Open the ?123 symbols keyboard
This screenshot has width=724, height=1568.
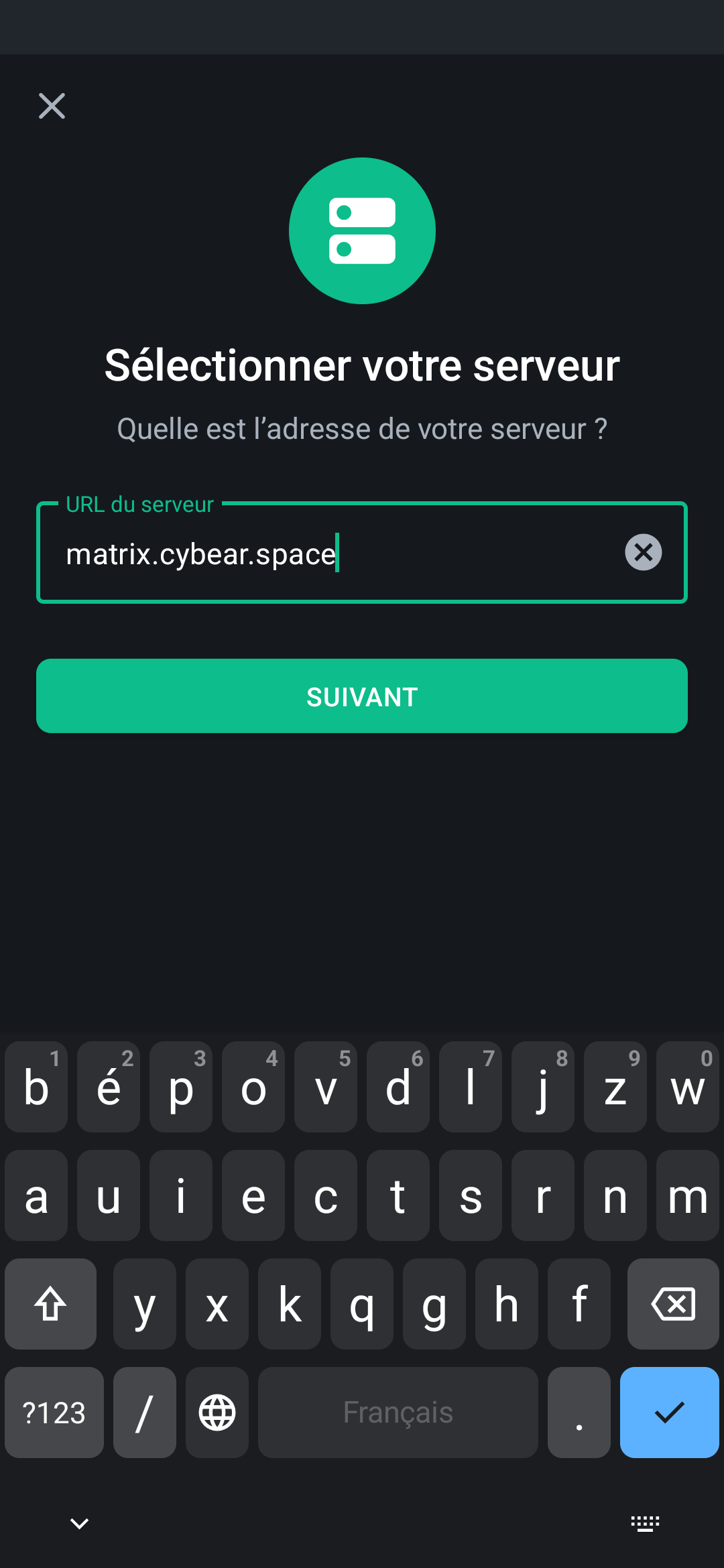coord(54,1412)
